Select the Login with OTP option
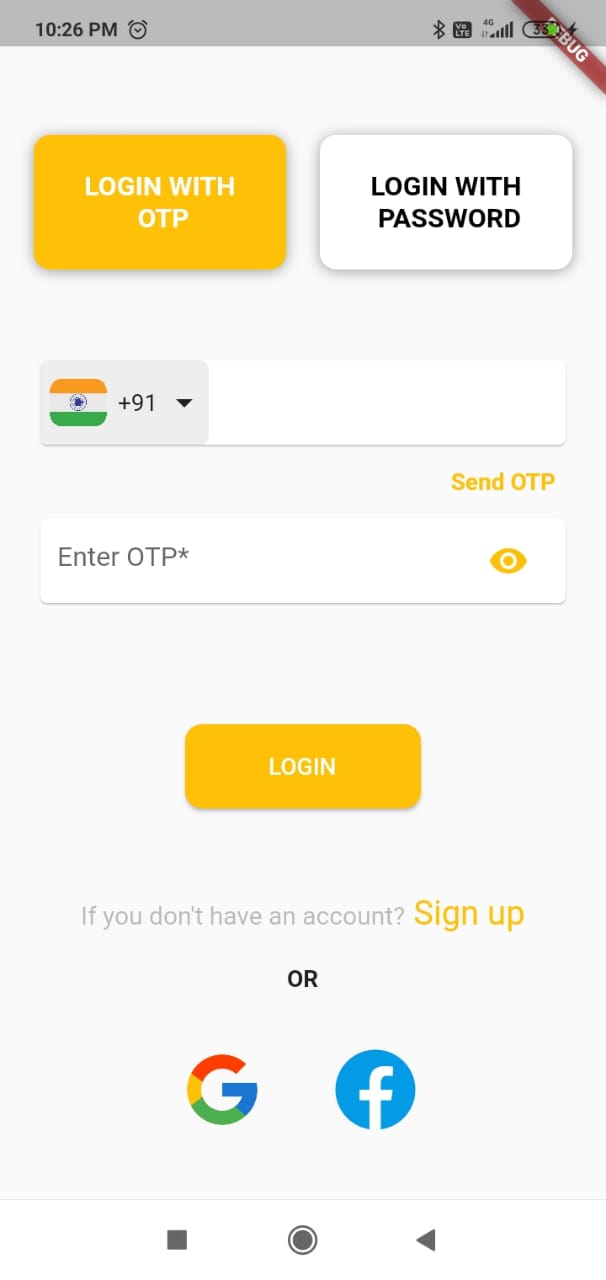 160,202
